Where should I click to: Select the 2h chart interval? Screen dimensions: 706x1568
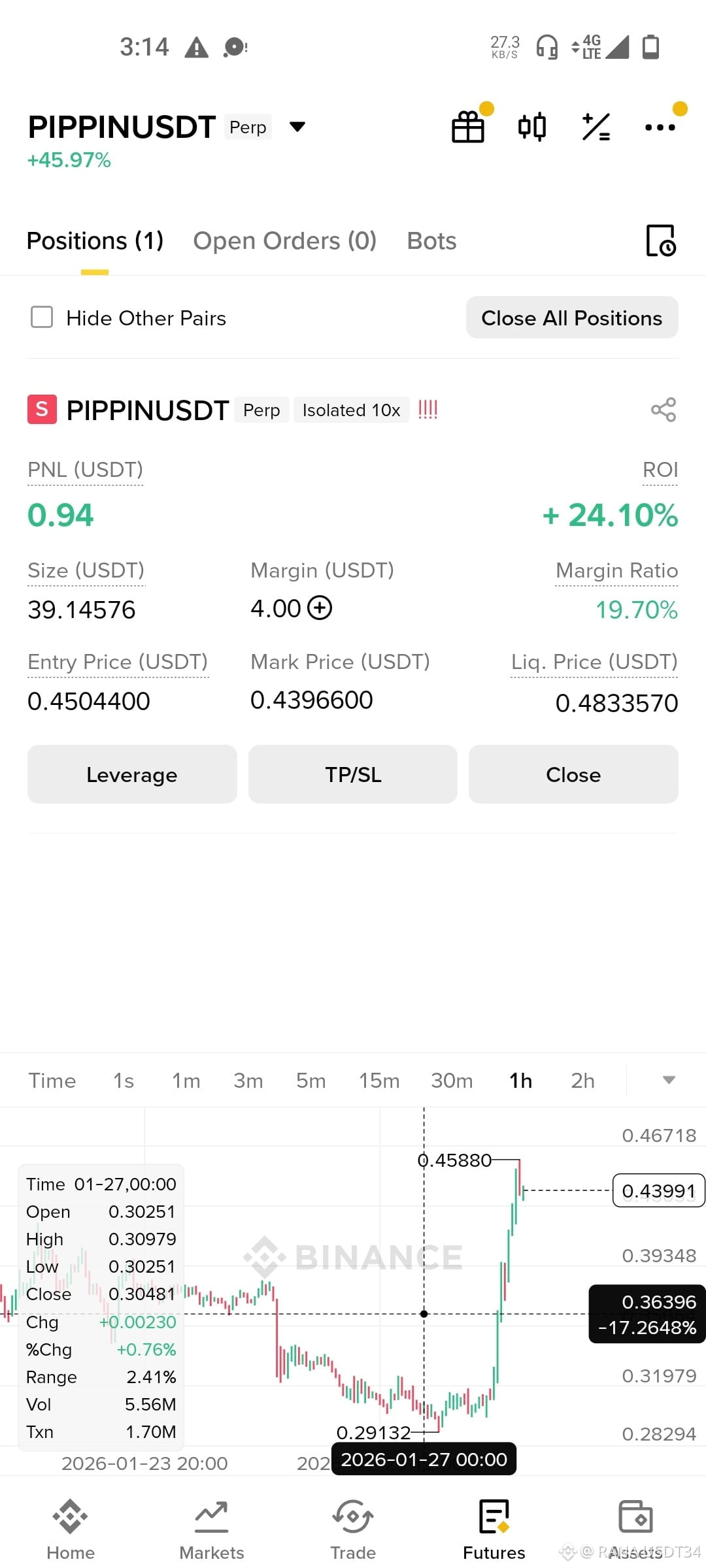click(x=582, y=1081)
